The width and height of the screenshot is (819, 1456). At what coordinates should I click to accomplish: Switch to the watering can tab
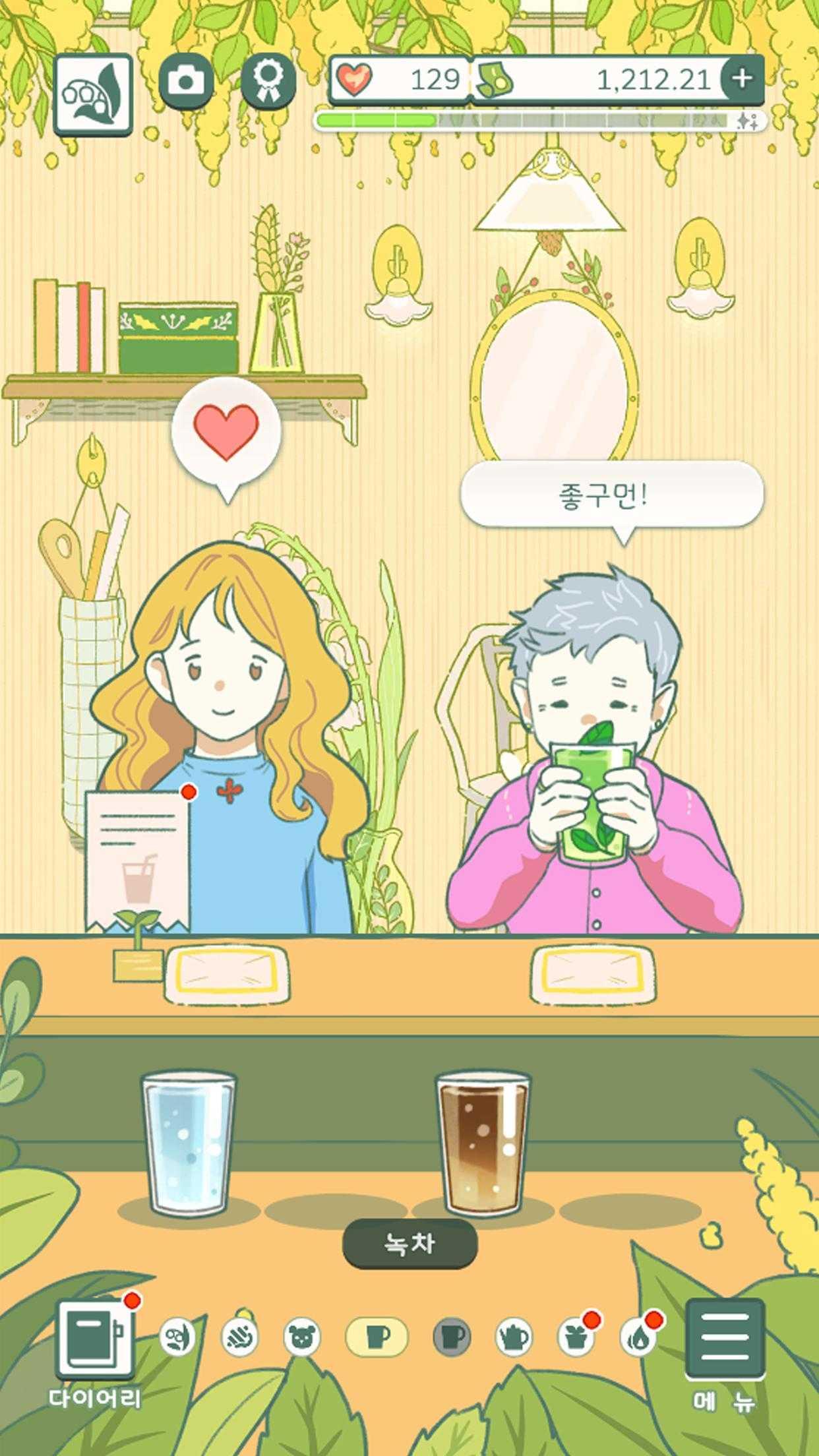click(x=514, y=1337)
